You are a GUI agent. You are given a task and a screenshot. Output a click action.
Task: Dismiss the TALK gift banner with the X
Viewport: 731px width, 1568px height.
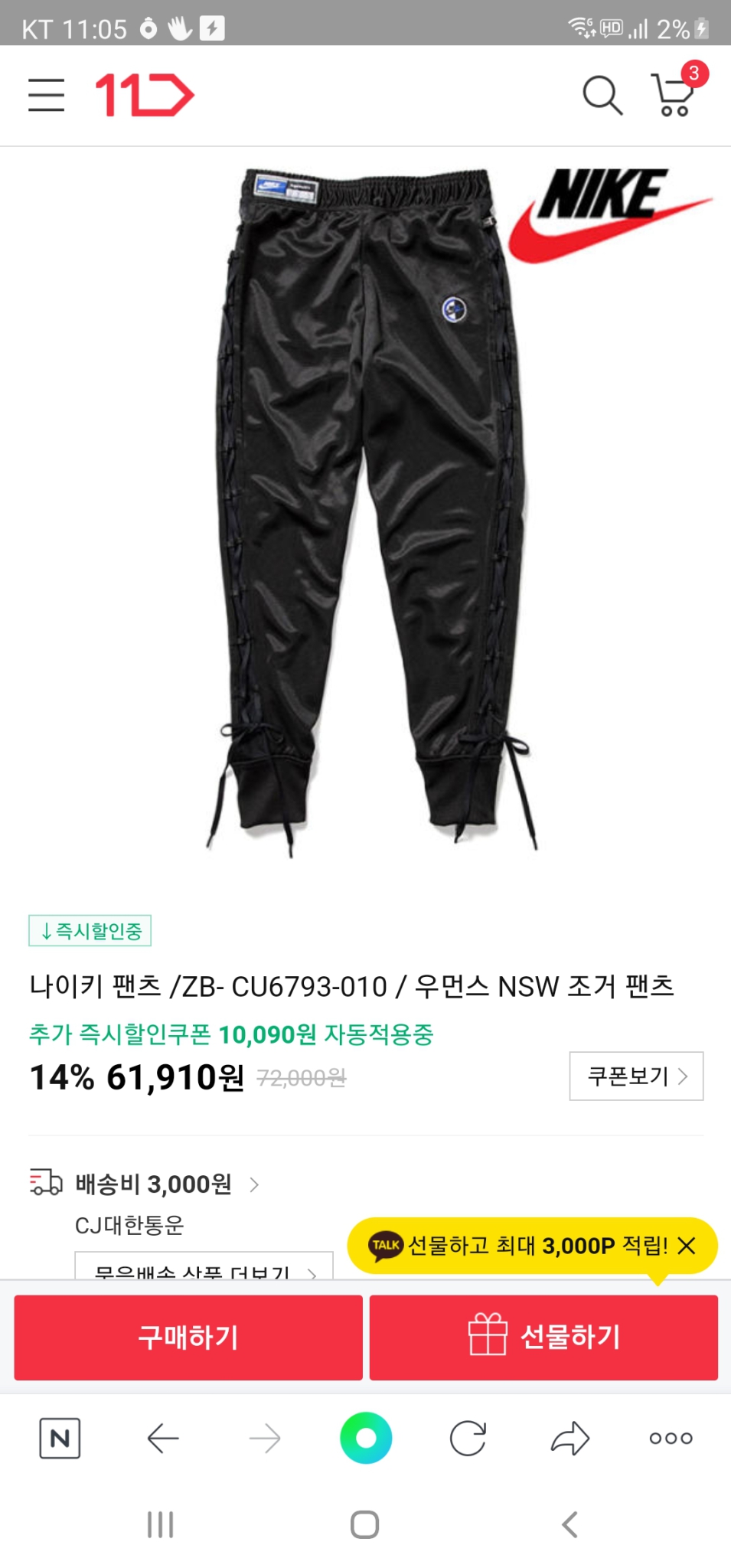(687, 1246)
